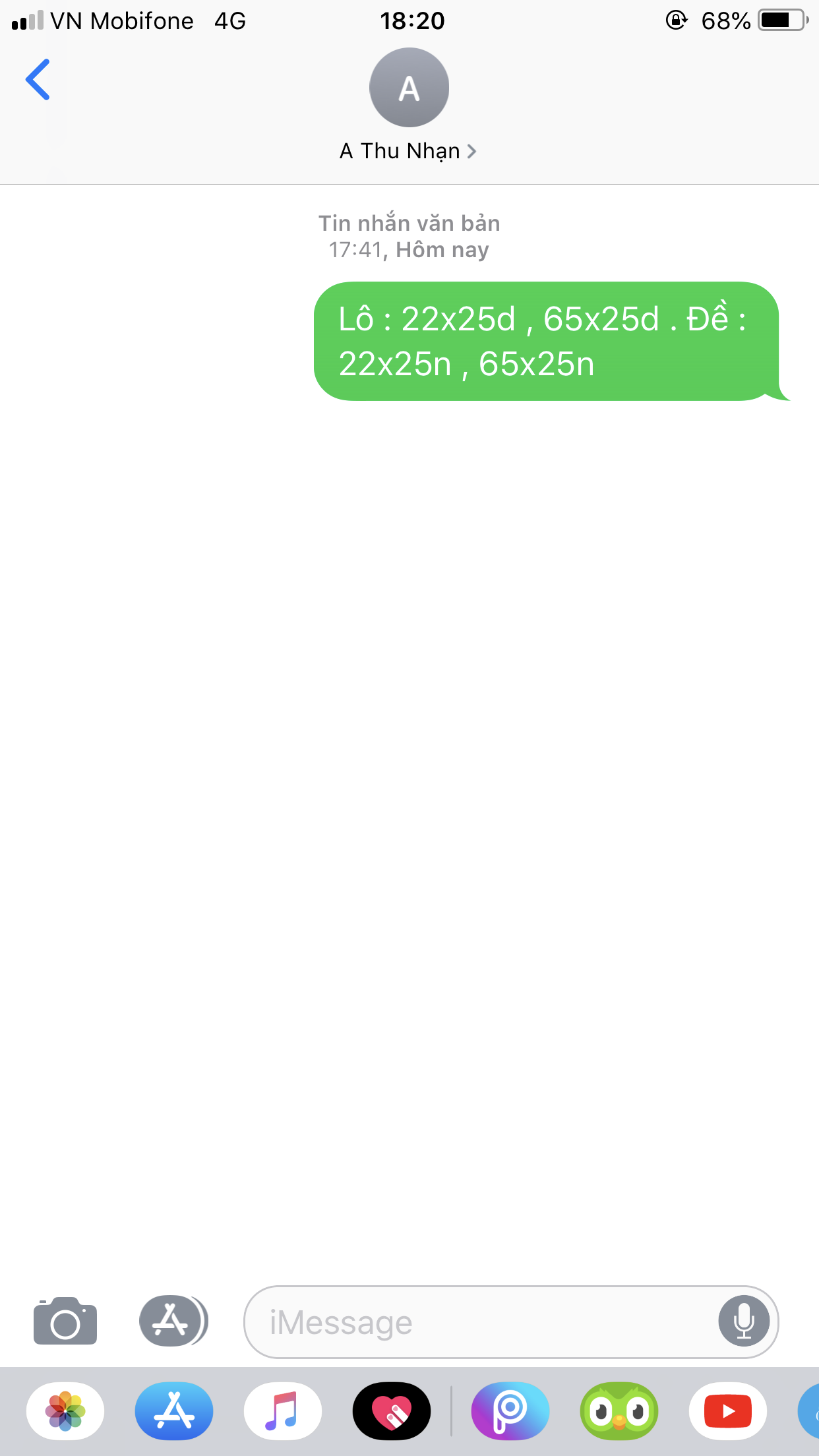Screen dimensions: 819x1456
Task: Go back to the messages list
Action: point(38,80)
